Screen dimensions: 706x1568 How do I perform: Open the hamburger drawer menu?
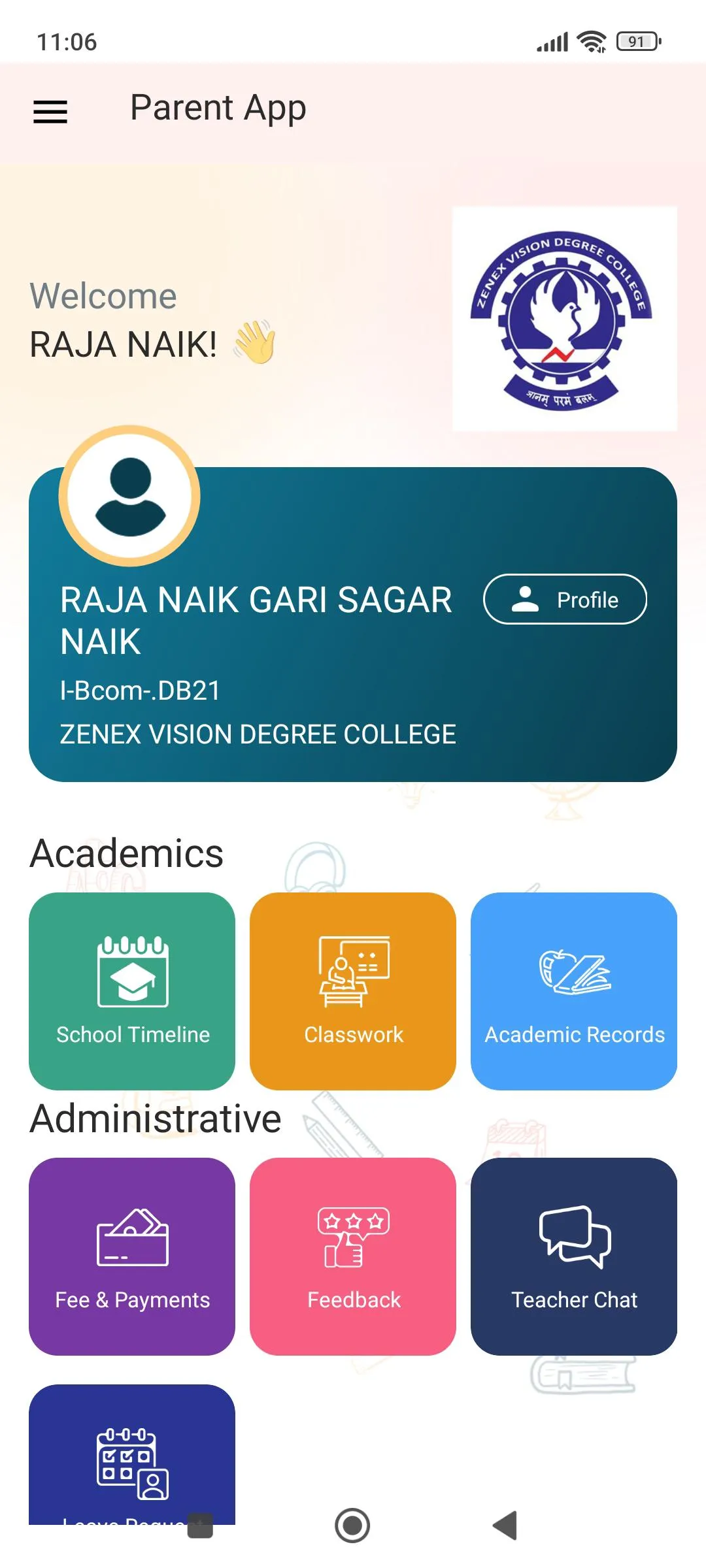pyautogui.click(x=50, y=111)
